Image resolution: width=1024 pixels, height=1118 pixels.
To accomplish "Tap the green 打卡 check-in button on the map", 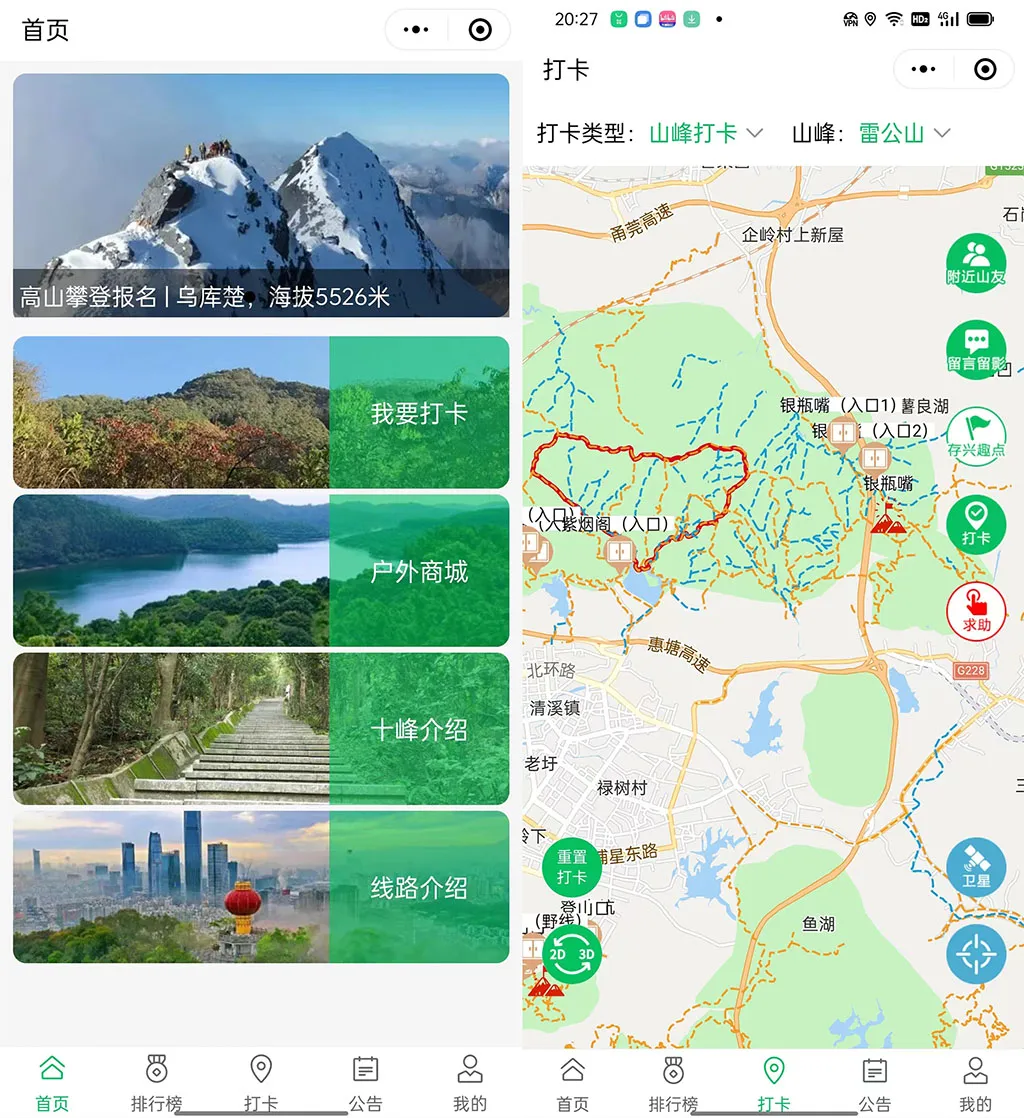I will coord(976,523).
